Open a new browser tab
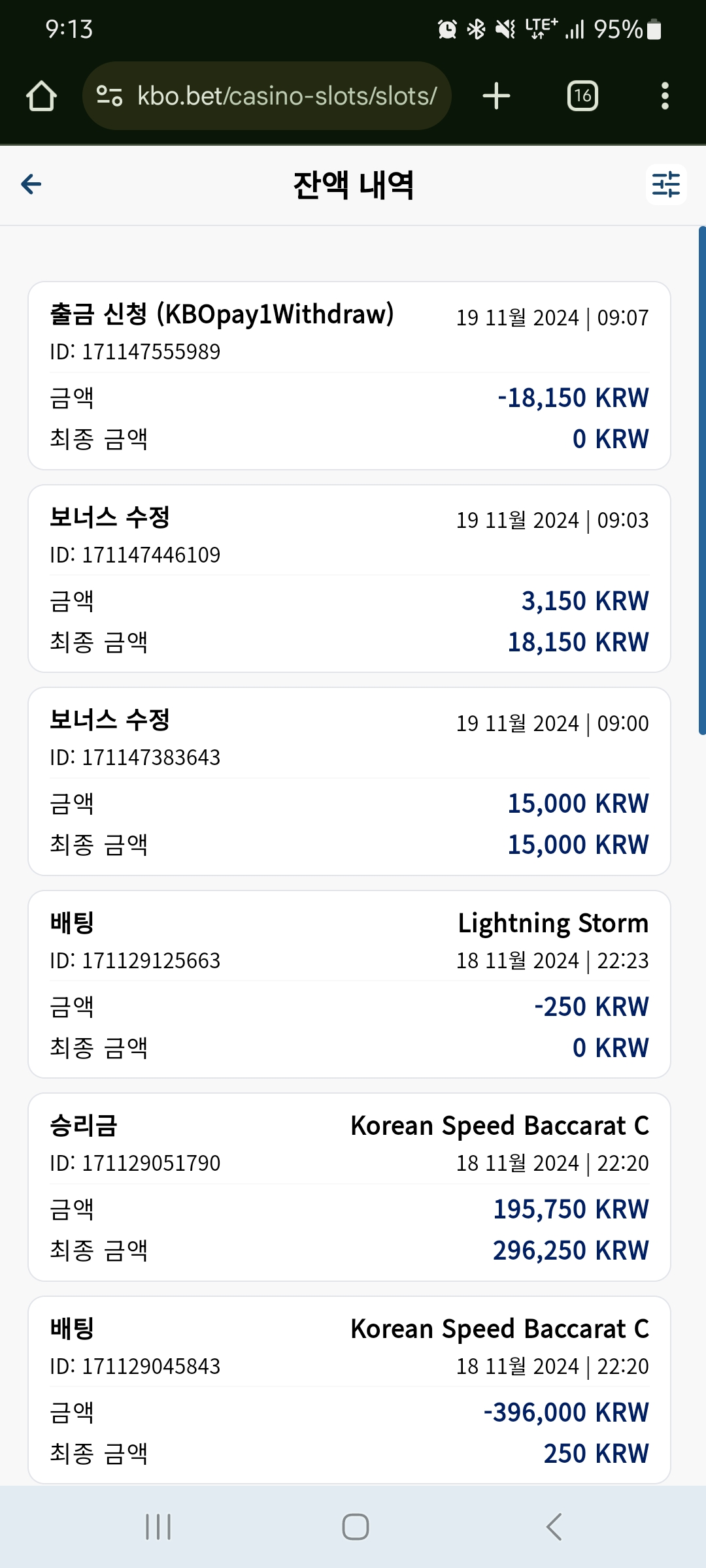Image resolution: width=706 pixels, height=1568 pixels. pos(496,96)
